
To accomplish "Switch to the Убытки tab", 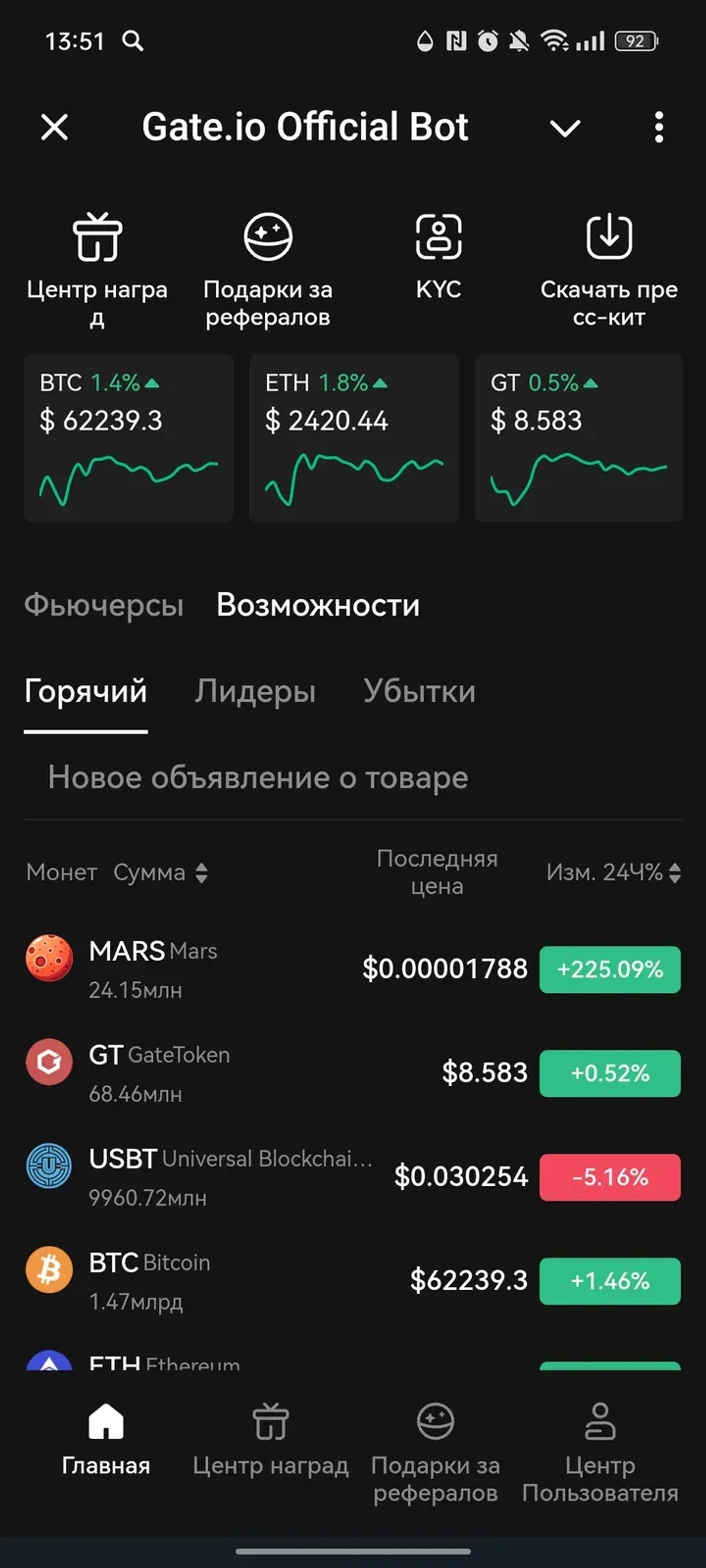I will 420,691.
